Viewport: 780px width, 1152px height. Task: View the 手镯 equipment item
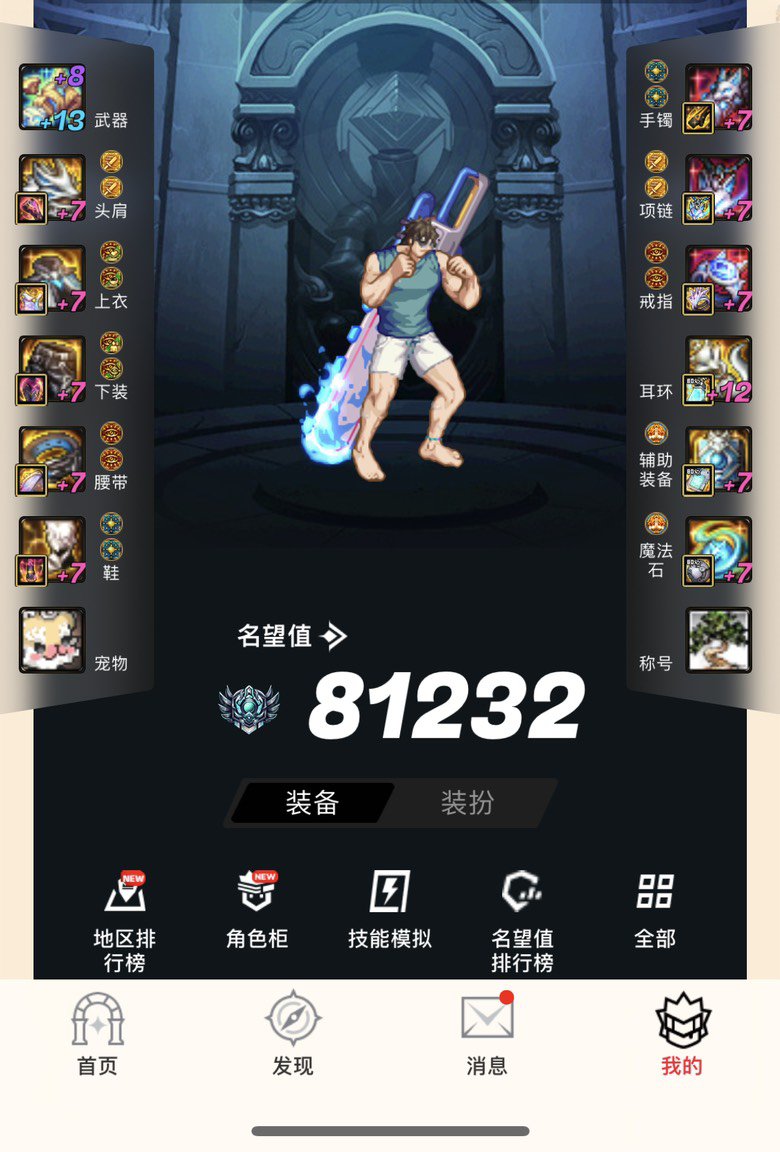coord(718,97)
